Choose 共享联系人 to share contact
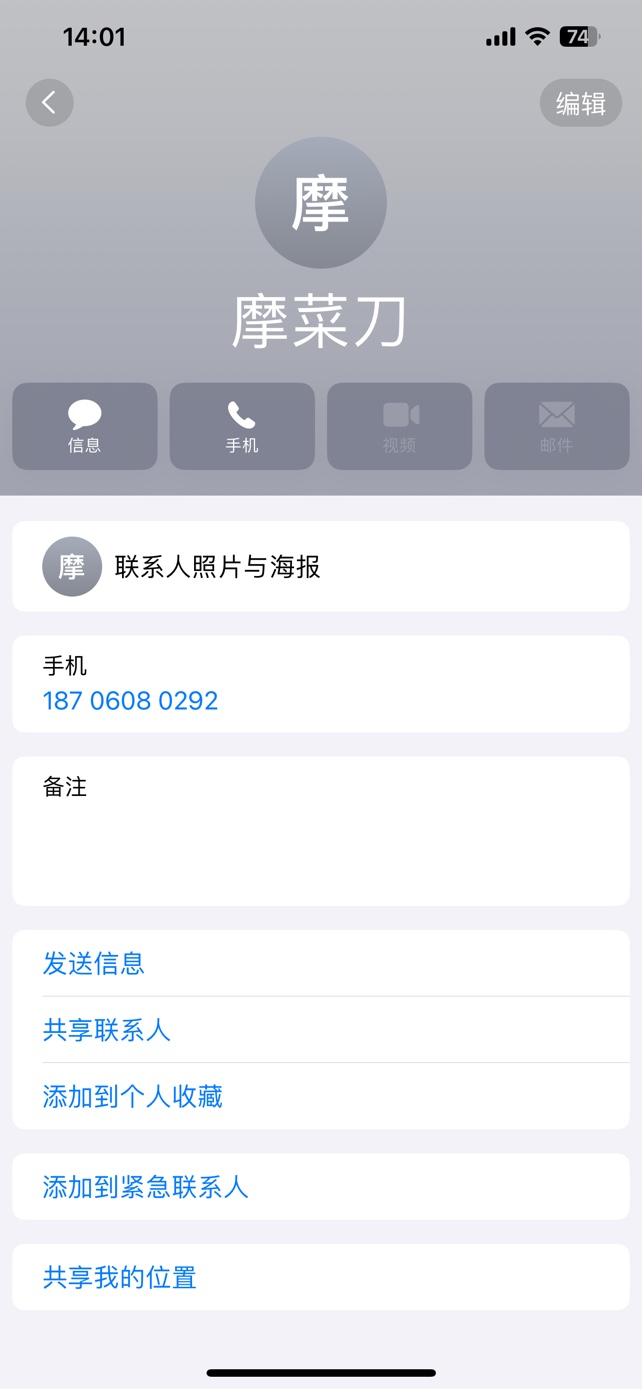The image size is (642, 1389). click(x=107, y=1030)
